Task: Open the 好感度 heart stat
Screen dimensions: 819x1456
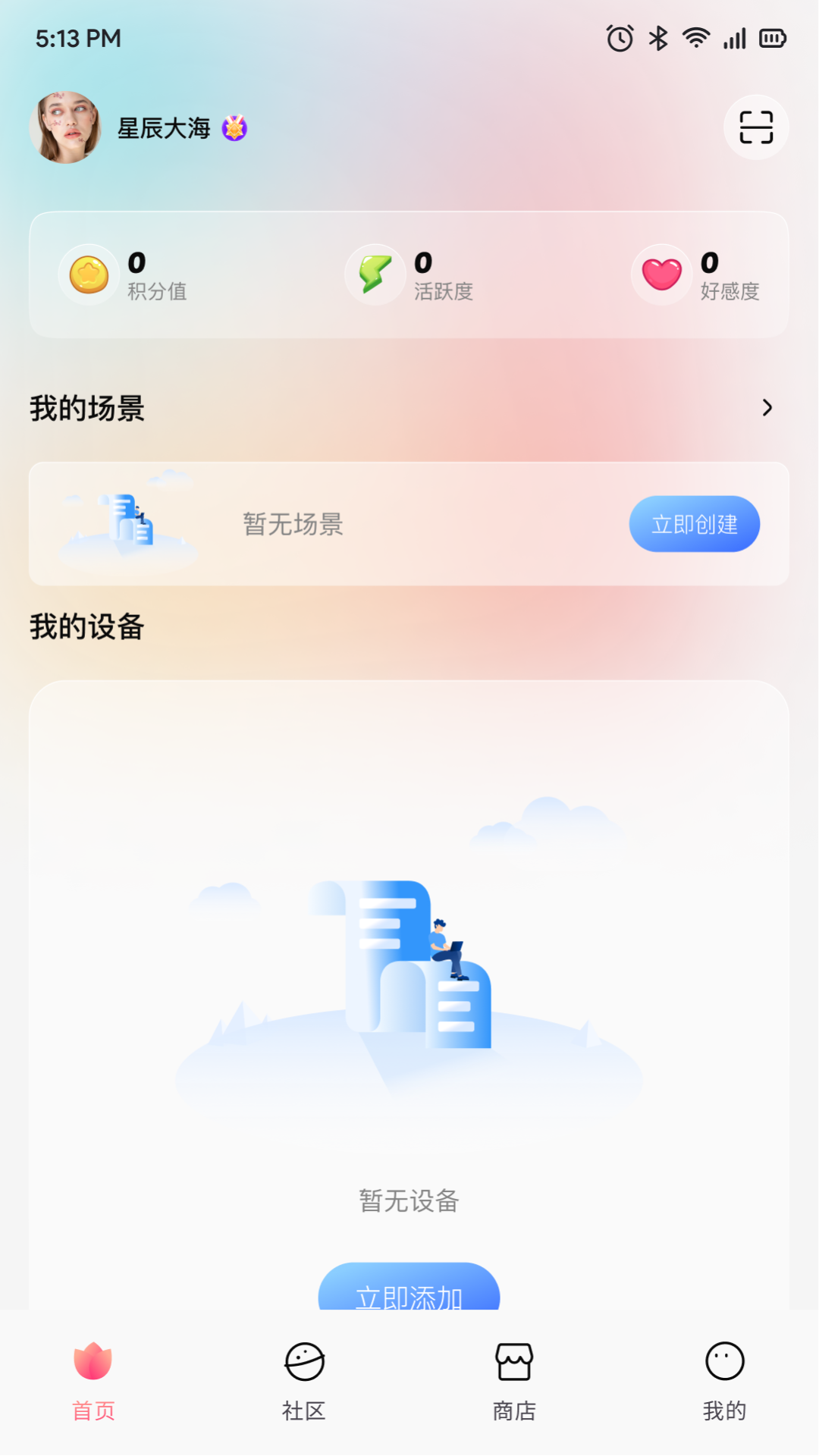Action: click(696, 275)
